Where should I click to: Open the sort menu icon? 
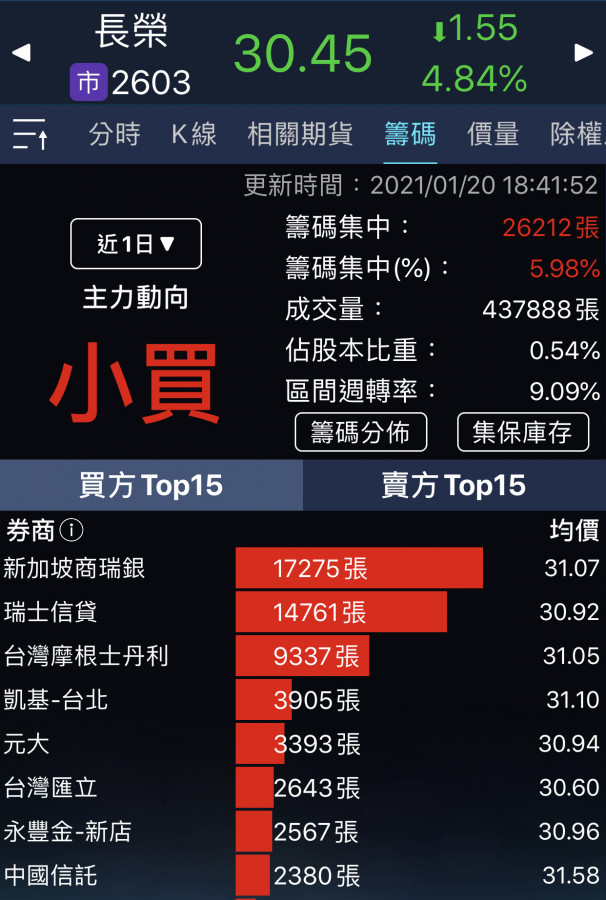[30, 134]
